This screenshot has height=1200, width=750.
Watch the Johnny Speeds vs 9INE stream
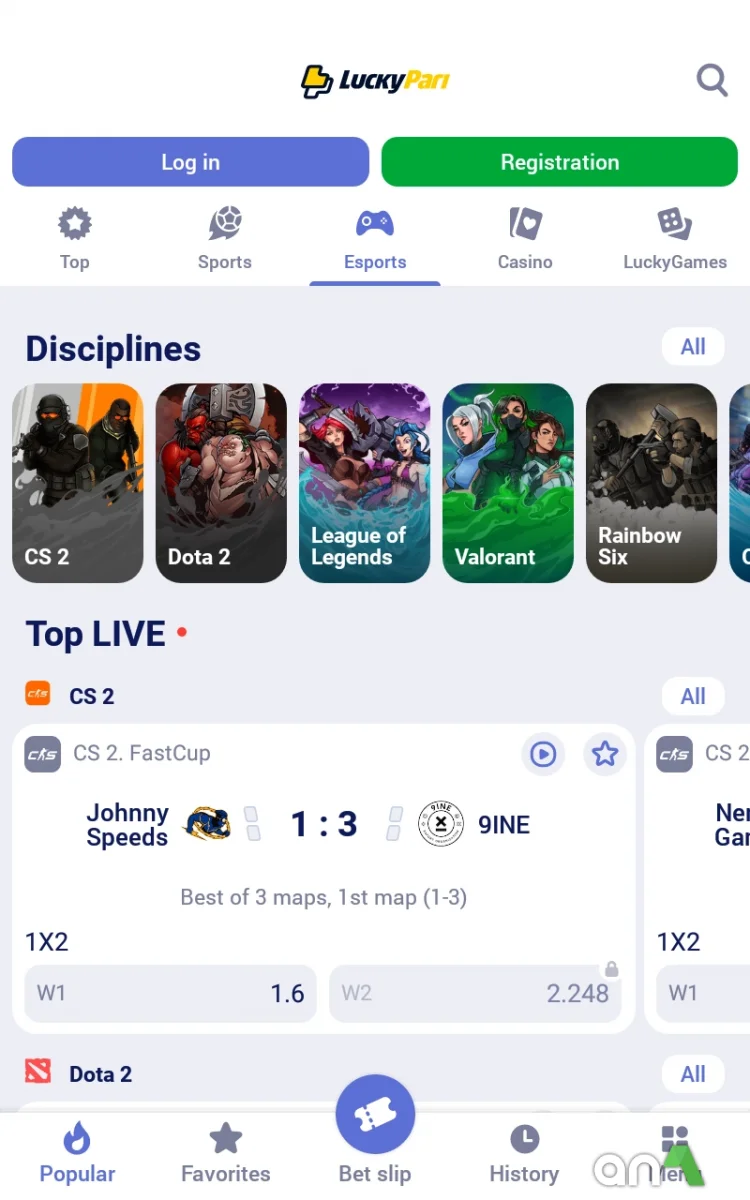pyautogui.click(x=543, y=754)
